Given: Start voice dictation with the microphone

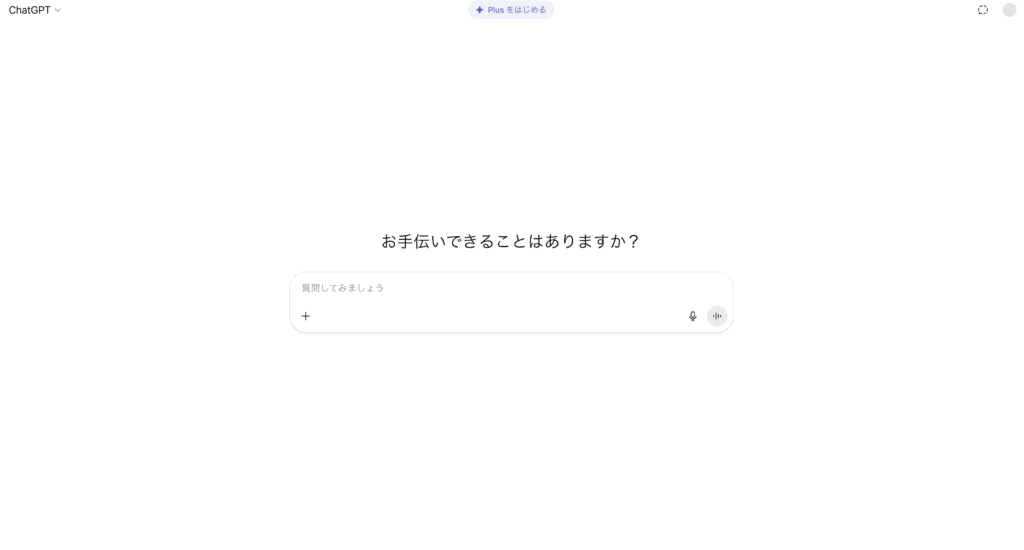Looking at the screenshot, I should click(692, 316).
